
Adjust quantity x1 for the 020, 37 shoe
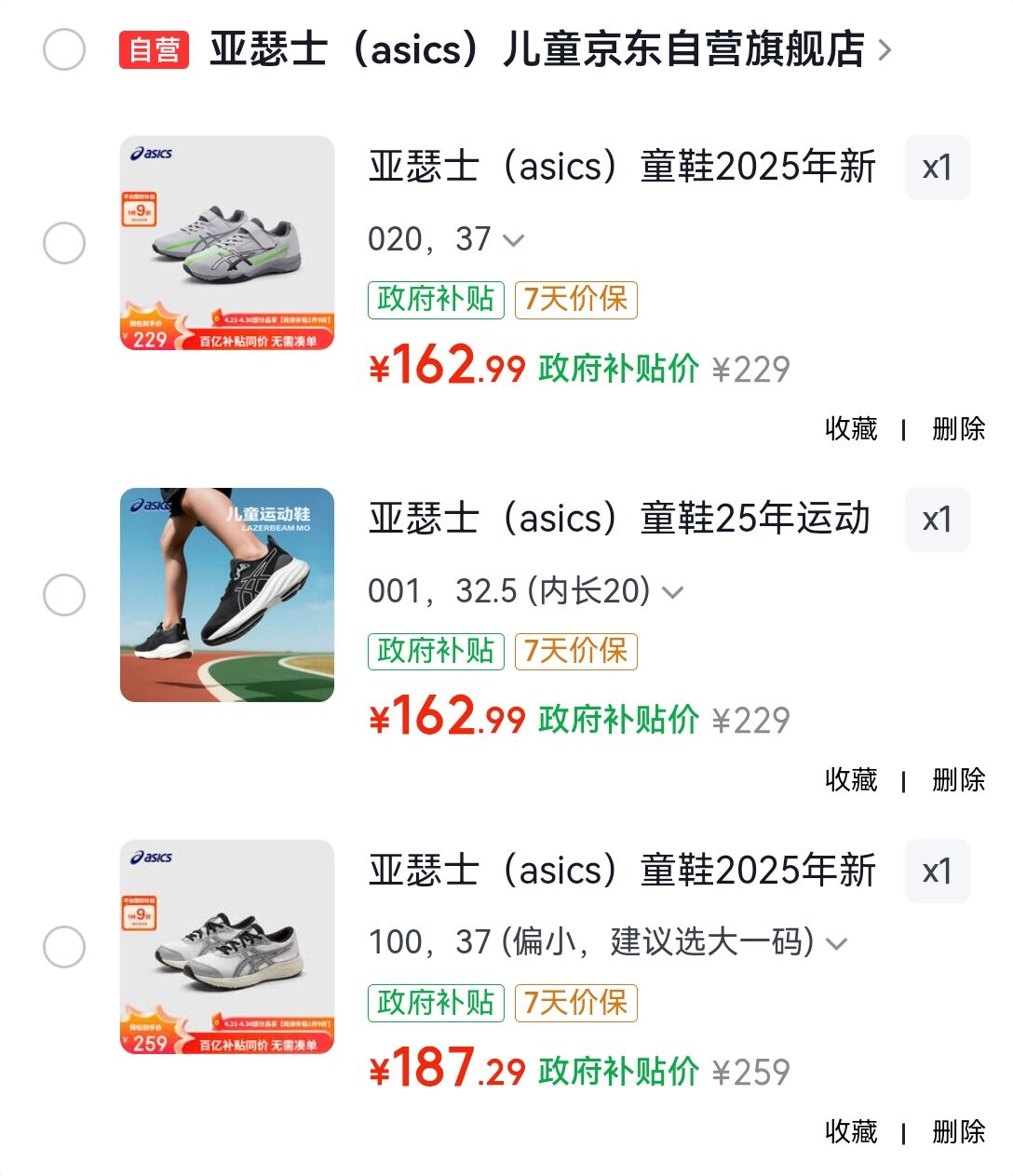(x=937, y=168)
